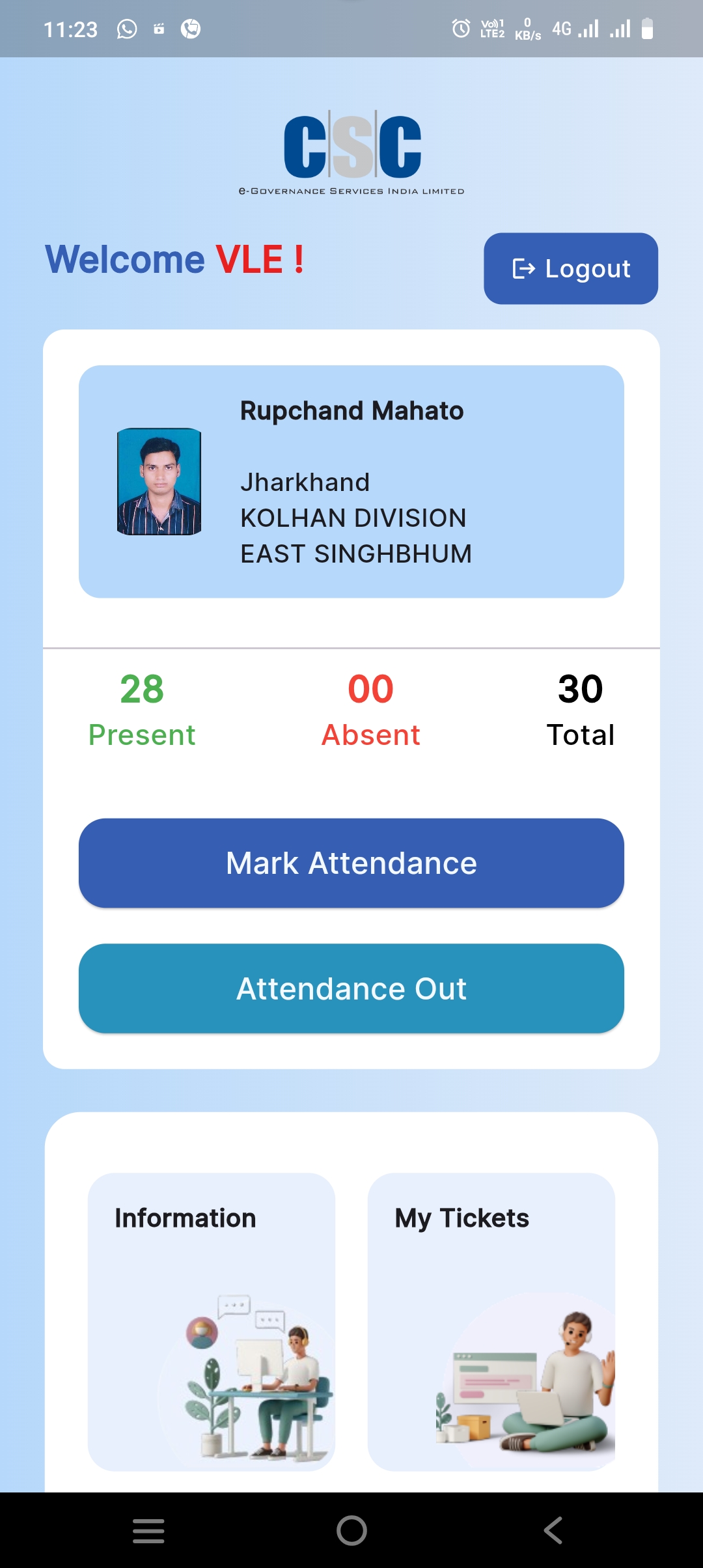Open the Information card
The height and width of the screenshot is (1568, 703).
(x=212, y=1322)
